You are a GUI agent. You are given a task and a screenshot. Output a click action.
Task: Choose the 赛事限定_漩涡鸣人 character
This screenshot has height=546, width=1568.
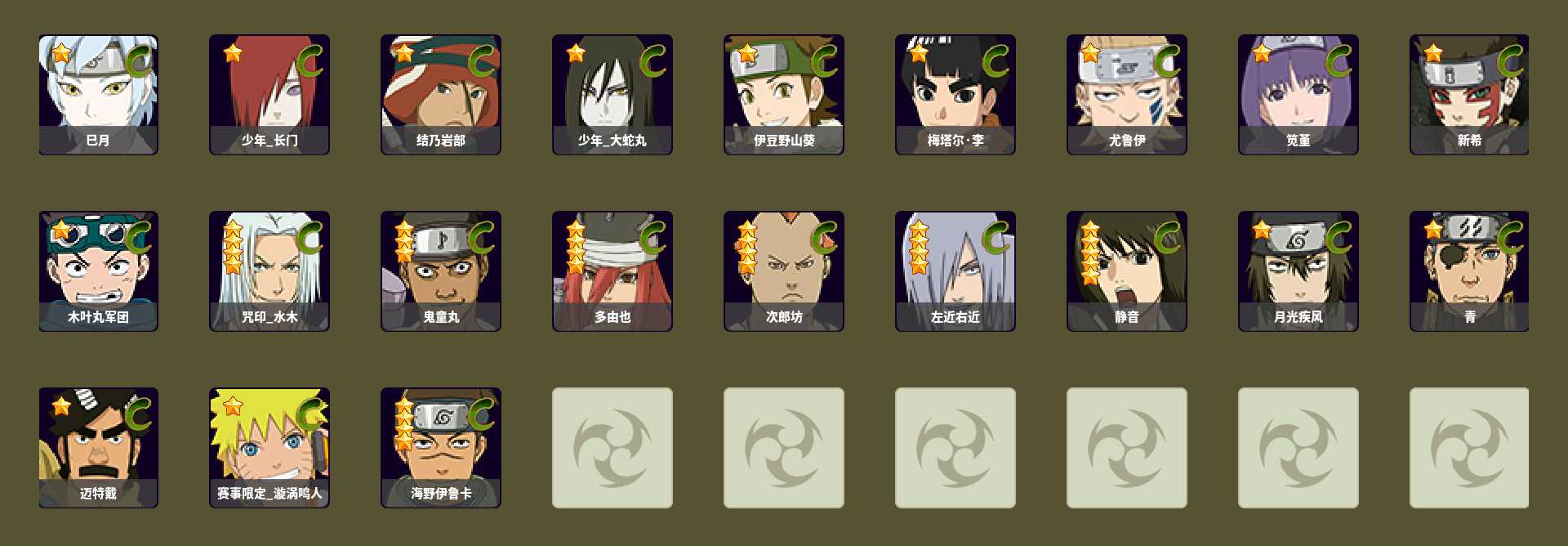[269, 447]
